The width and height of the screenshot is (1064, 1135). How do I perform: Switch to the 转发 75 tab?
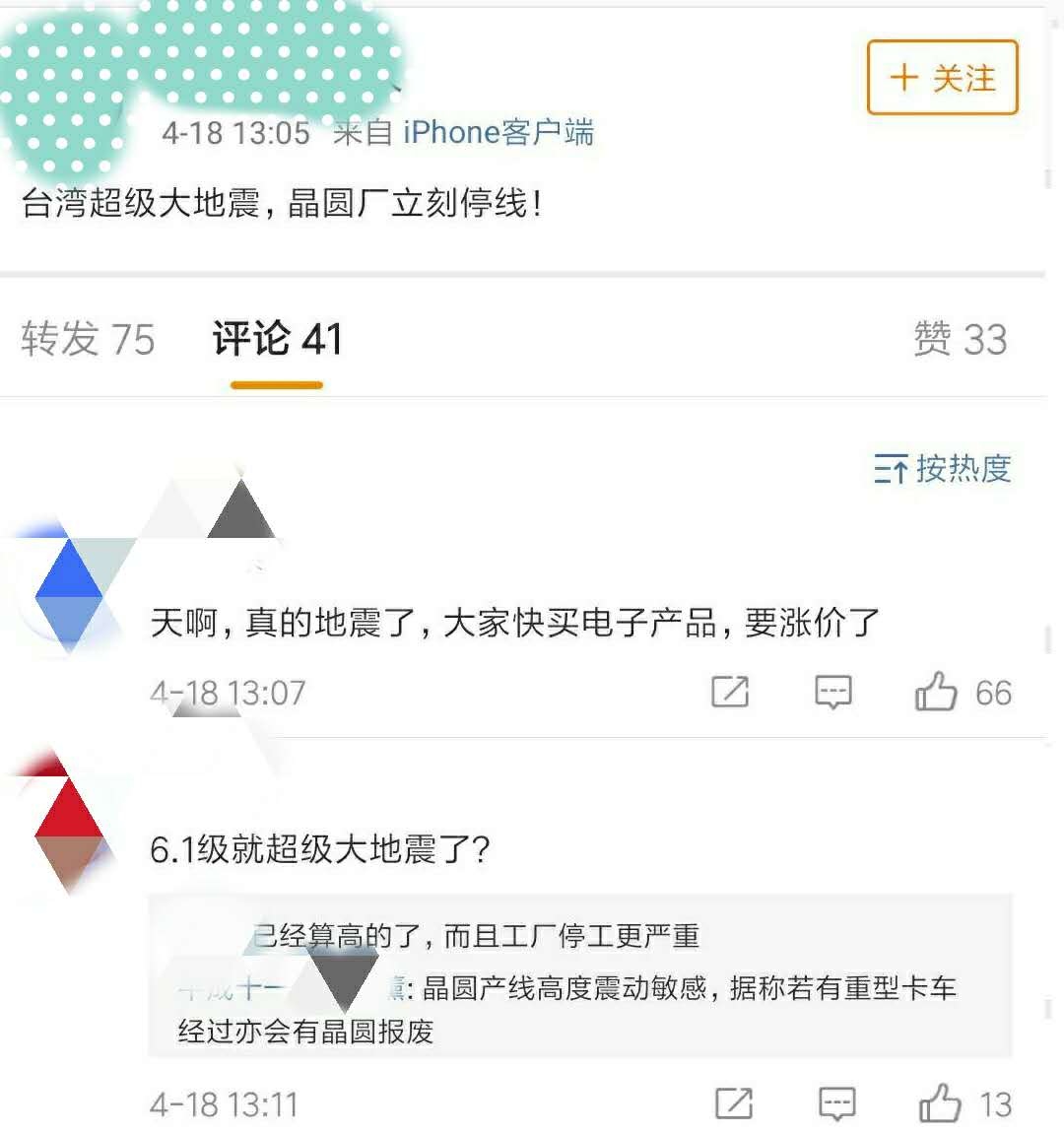point(88,340)
